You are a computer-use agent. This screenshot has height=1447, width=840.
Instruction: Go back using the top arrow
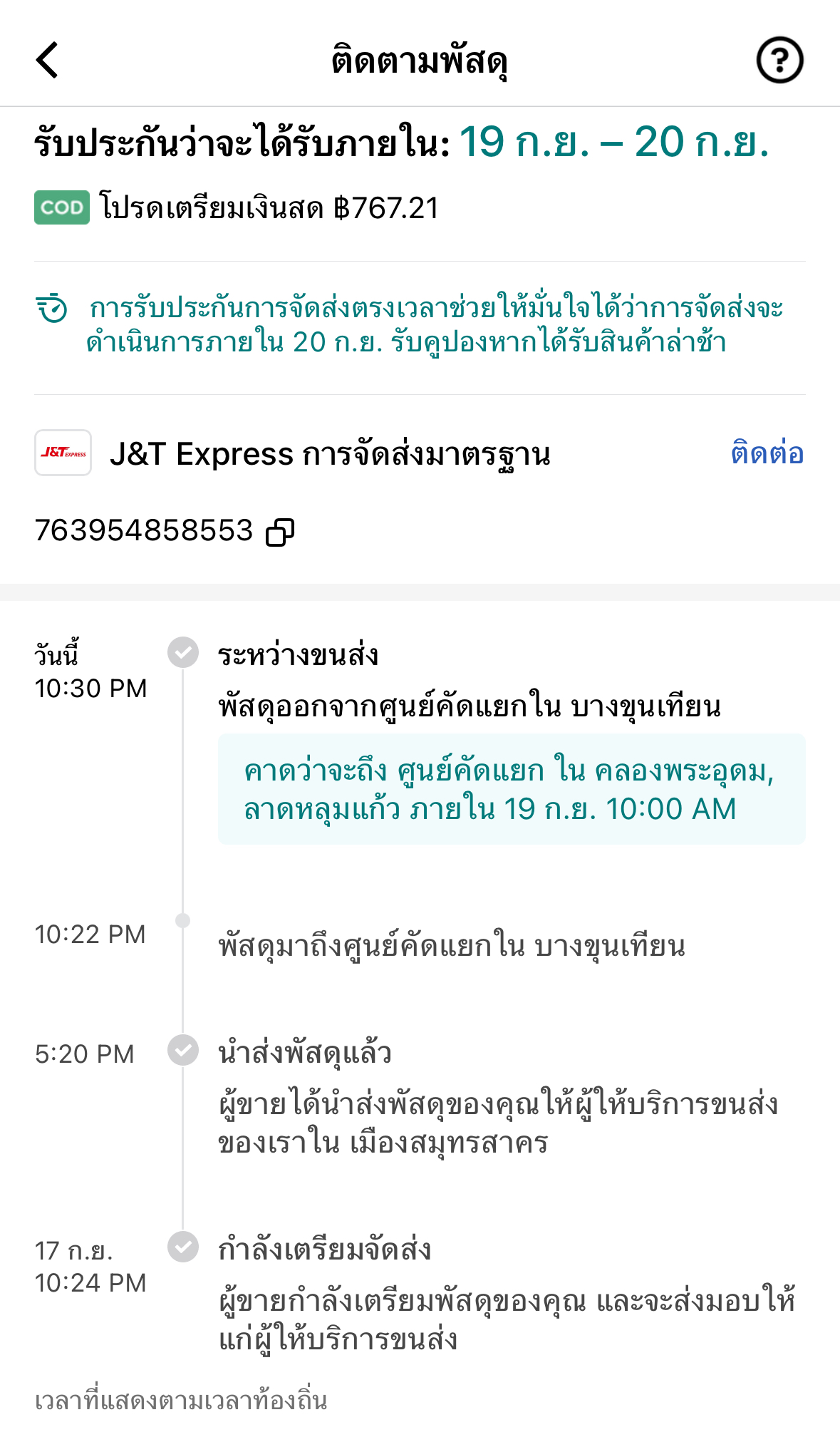point(47,60)
